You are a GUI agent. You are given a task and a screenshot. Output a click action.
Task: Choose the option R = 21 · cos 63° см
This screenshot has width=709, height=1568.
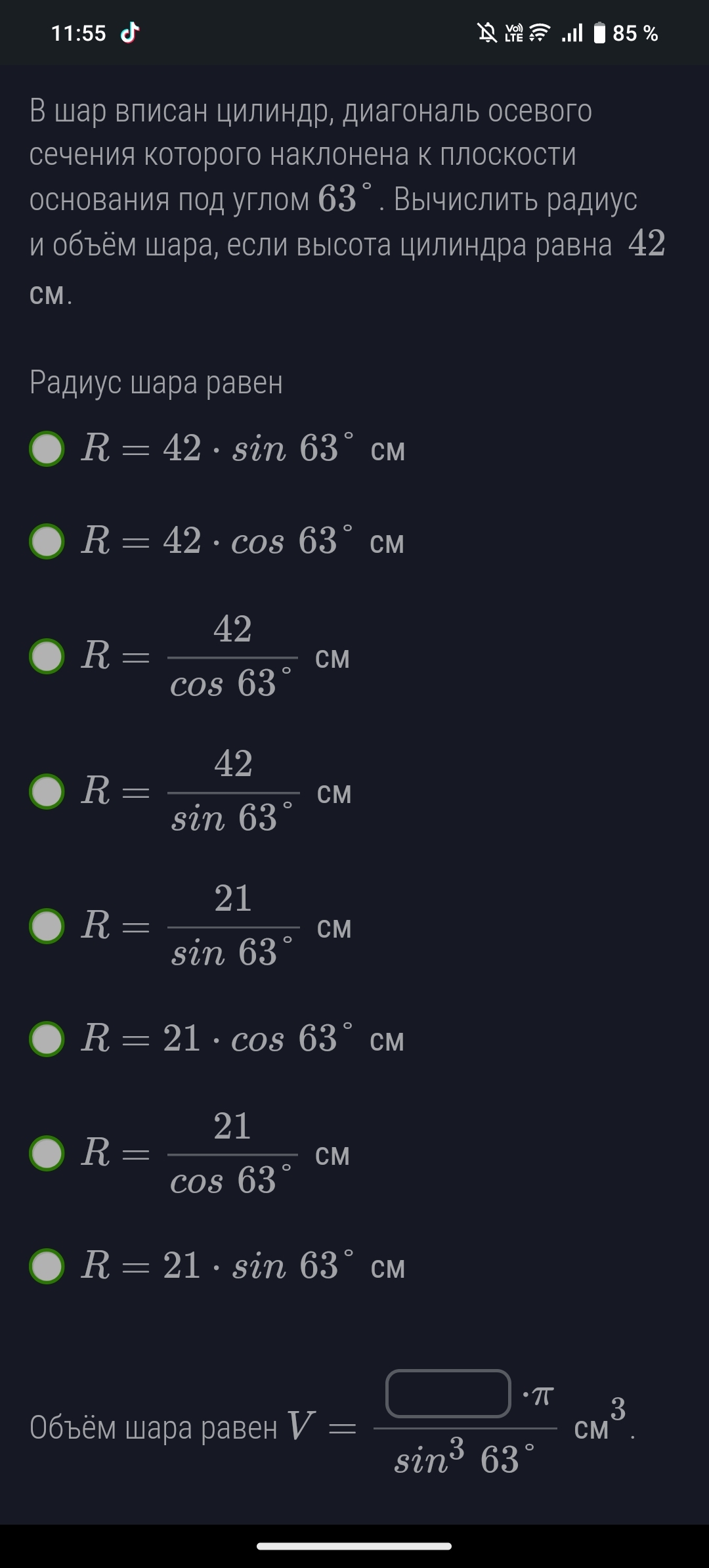click(47, 1039)
